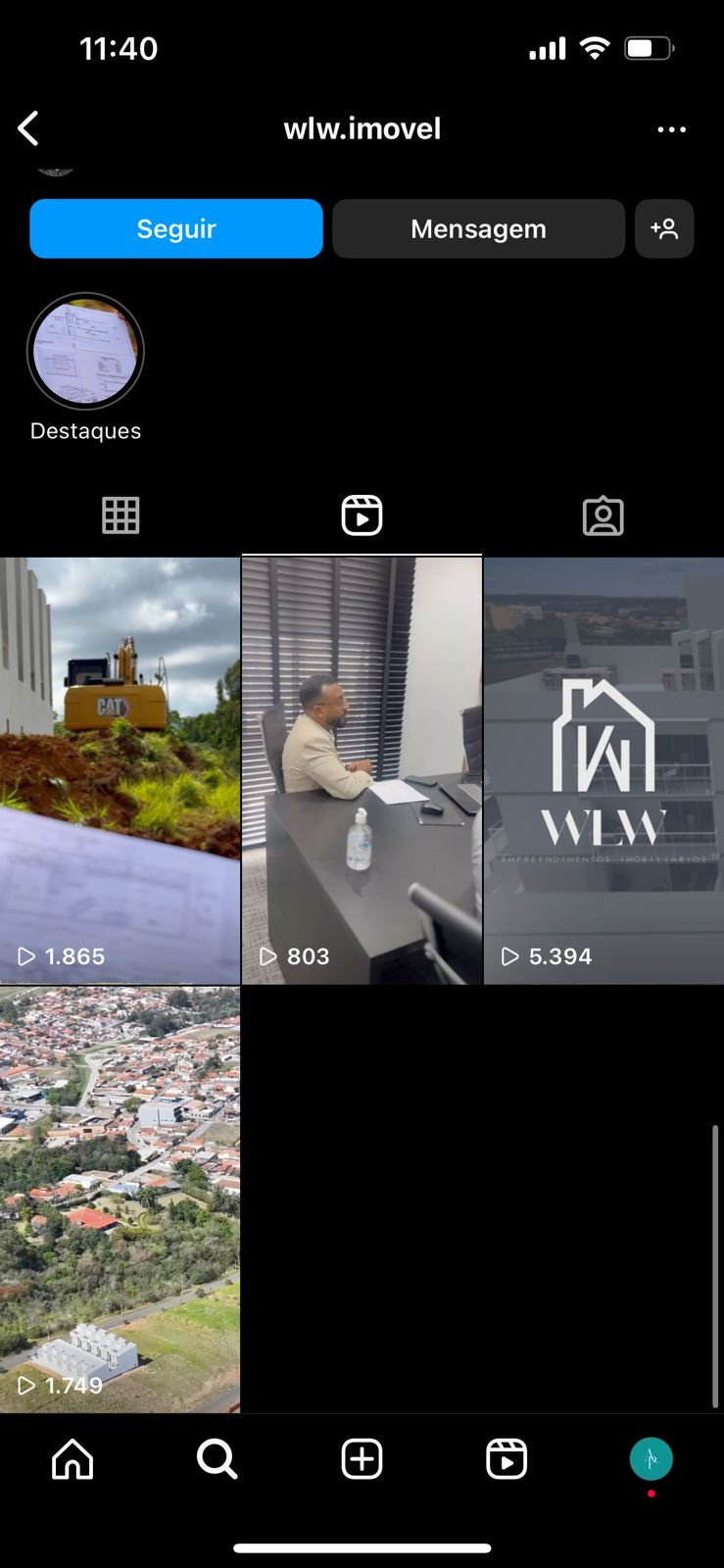
Task: Tap the Mensagem button
Action: click(x=478, y=228)
